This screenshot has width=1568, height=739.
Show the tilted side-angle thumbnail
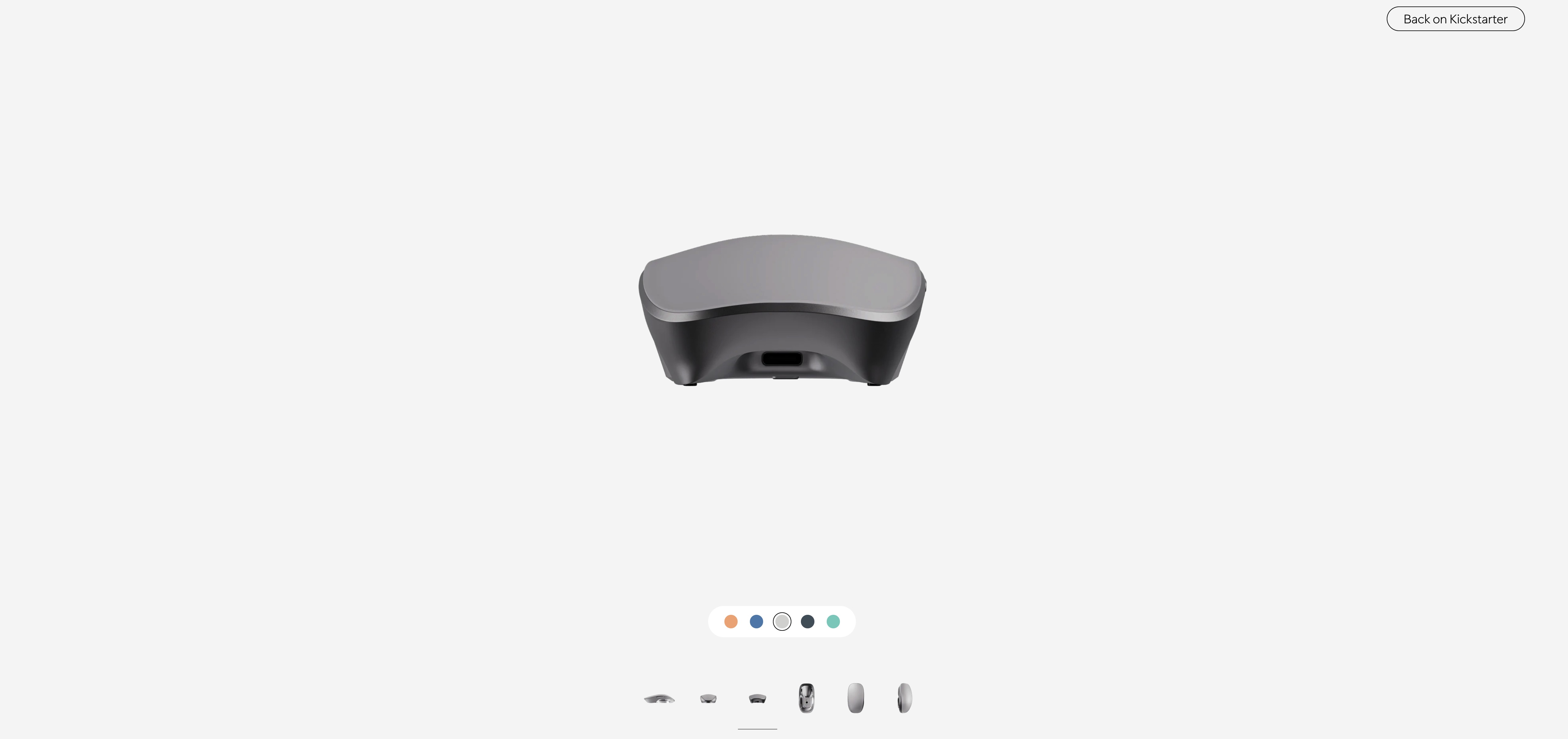904,698
